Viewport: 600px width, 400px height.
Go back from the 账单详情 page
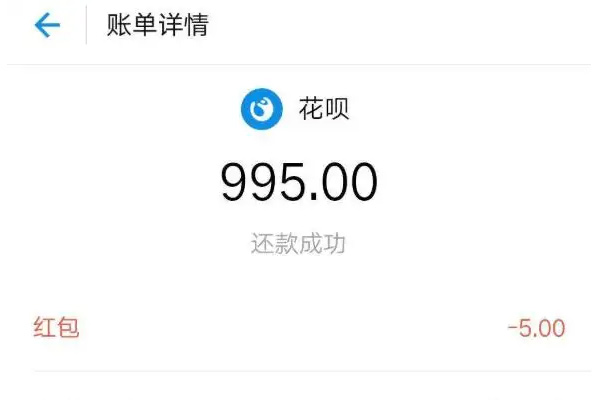47,26
